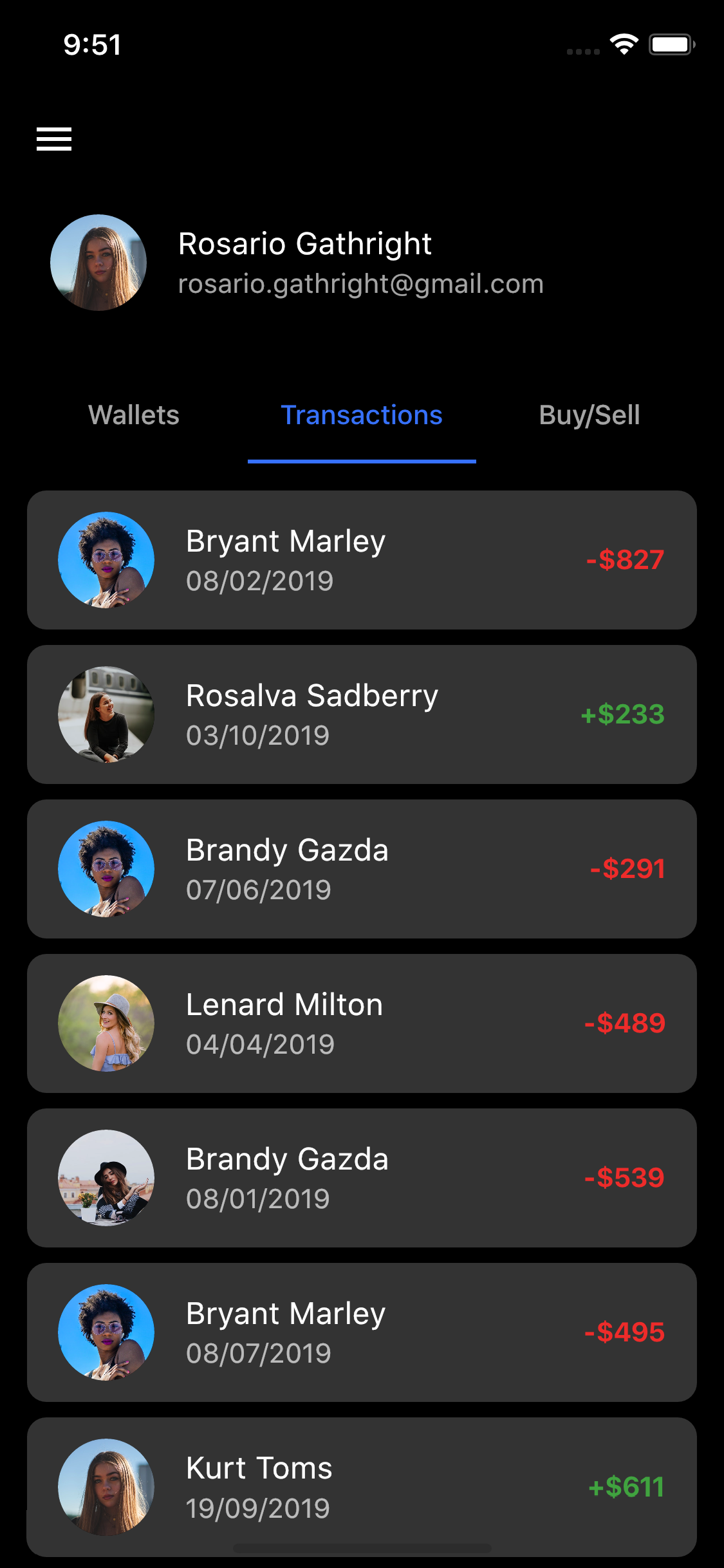
Task: Open Kurt Toms' +$611 transaction
Action: (362, 1487)
